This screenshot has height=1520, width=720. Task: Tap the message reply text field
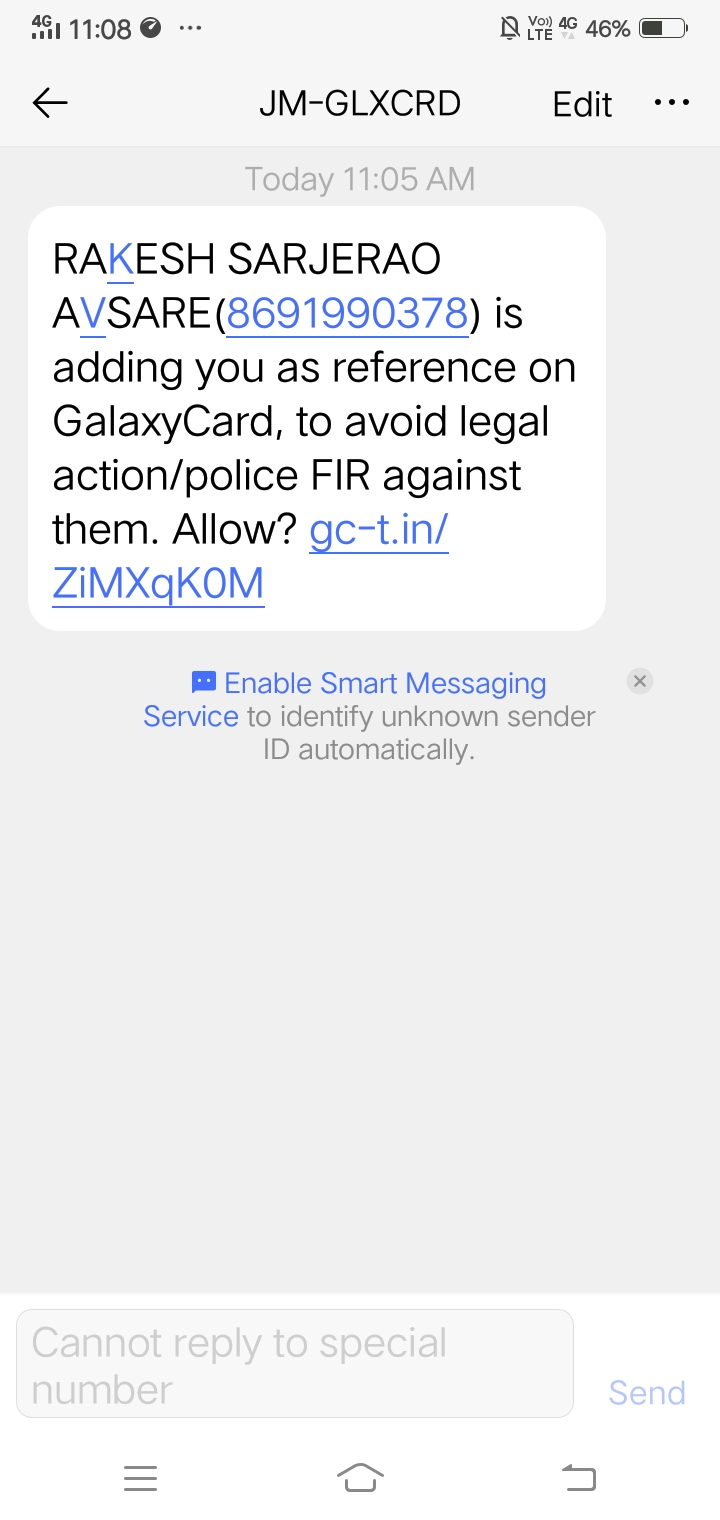click(x=294, y=1364)
